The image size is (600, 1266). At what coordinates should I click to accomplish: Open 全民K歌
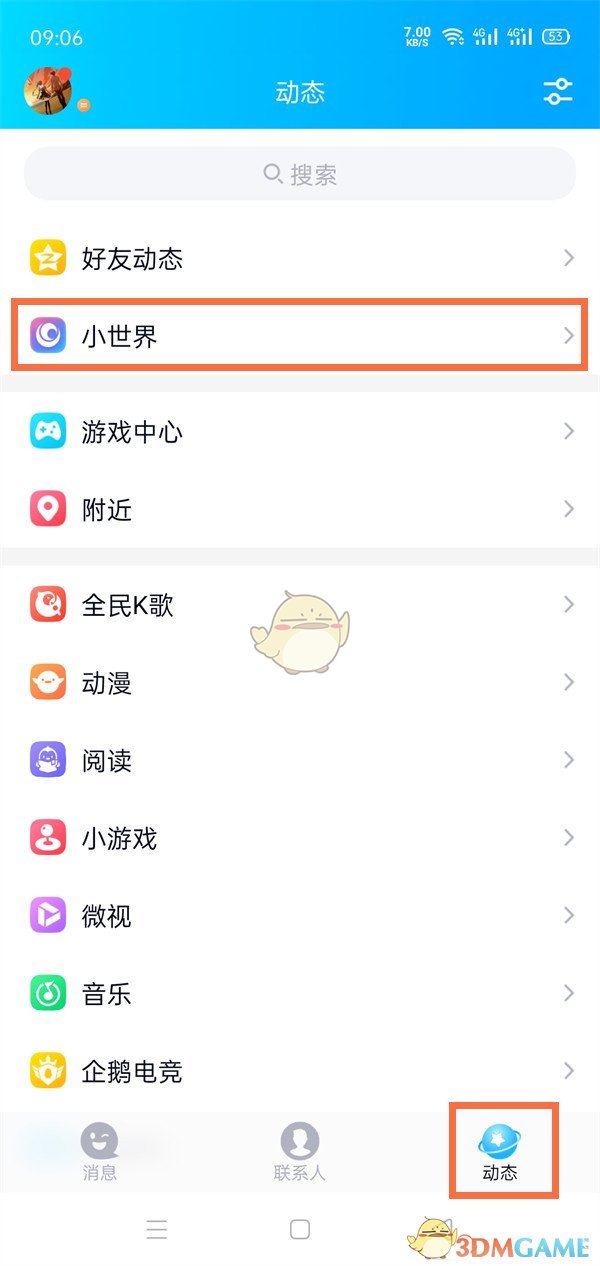[x=300, y=605]
